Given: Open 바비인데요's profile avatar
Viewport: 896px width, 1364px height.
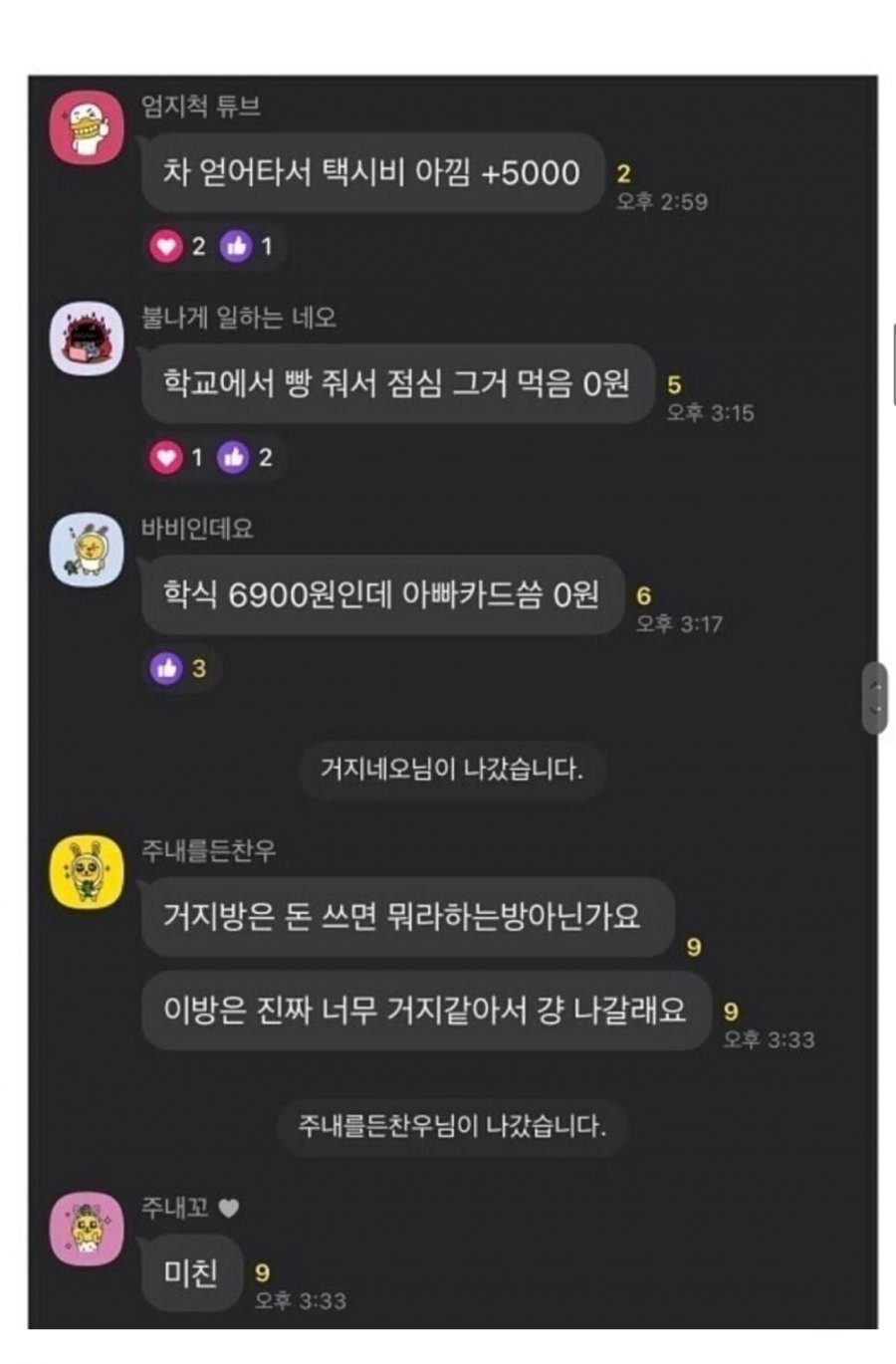Looking at the screenshot, I should (88, 550).
